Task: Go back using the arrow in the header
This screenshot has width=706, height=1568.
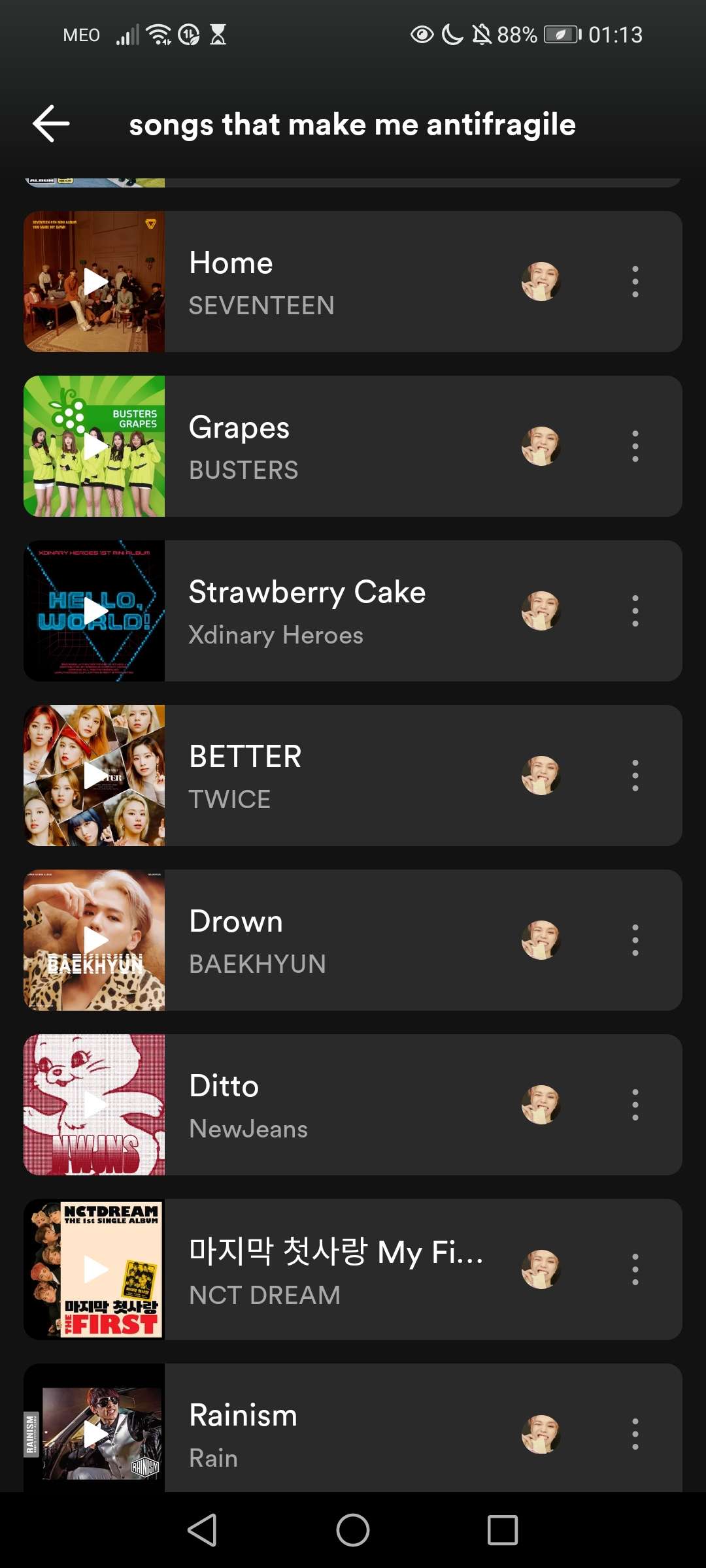Action: (51, 123)
